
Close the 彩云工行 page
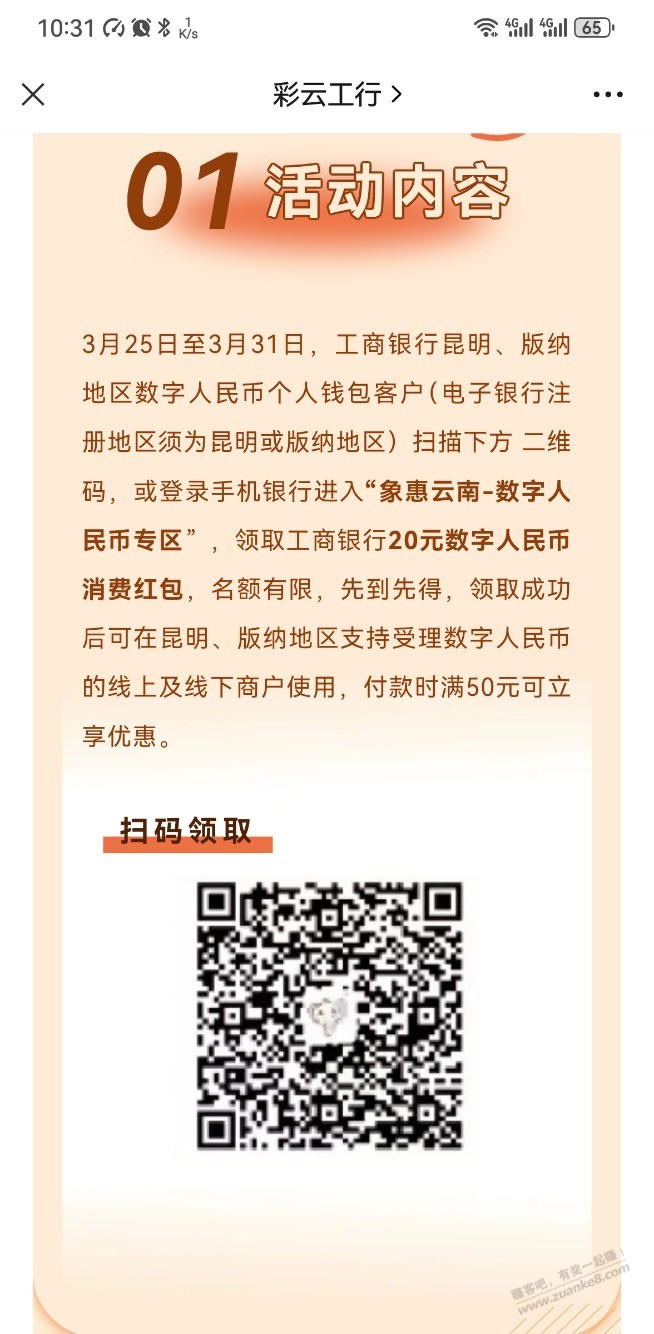tap(33, 94)
